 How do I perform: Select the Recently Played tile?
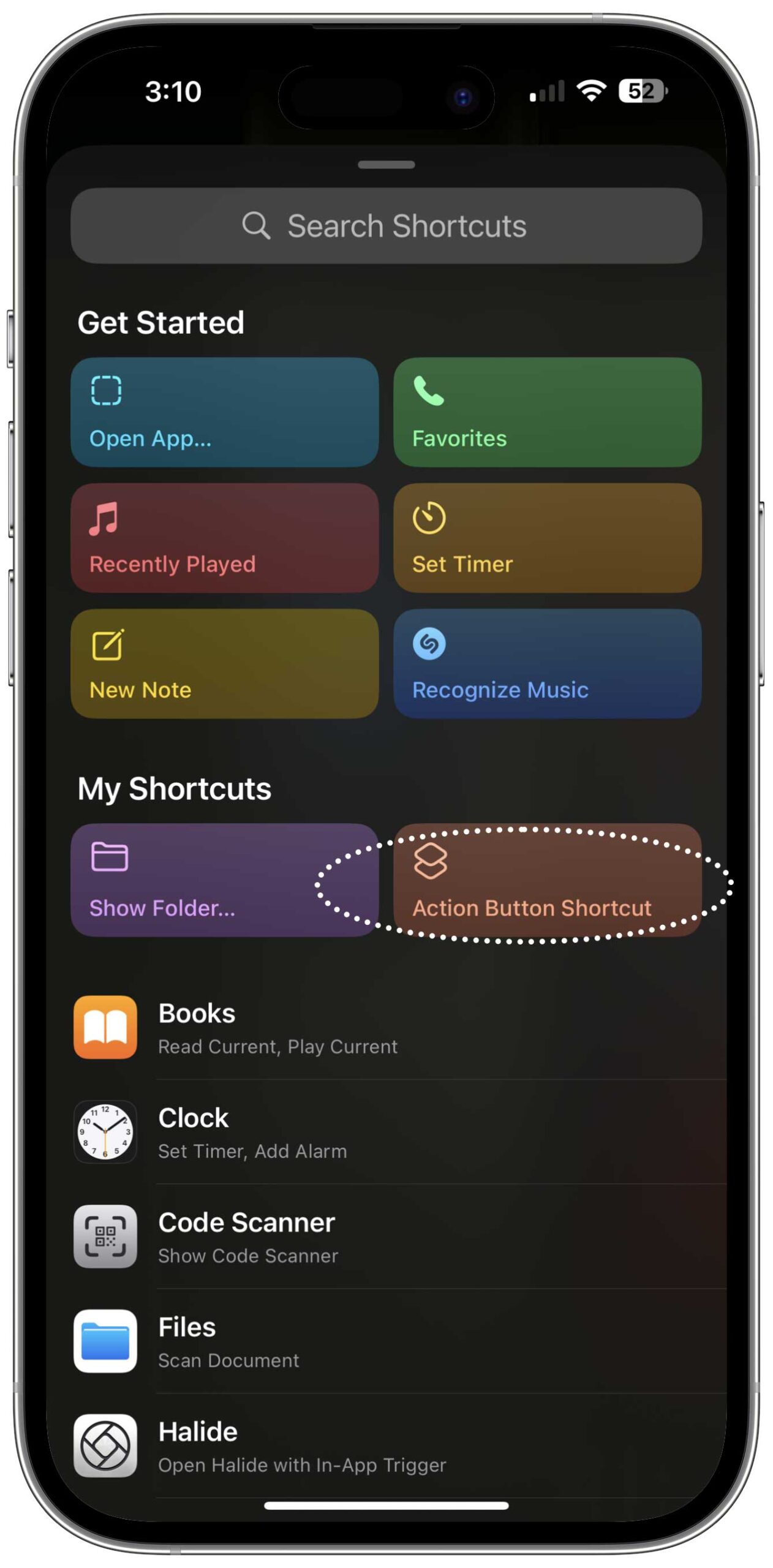[x=224, y=538]
